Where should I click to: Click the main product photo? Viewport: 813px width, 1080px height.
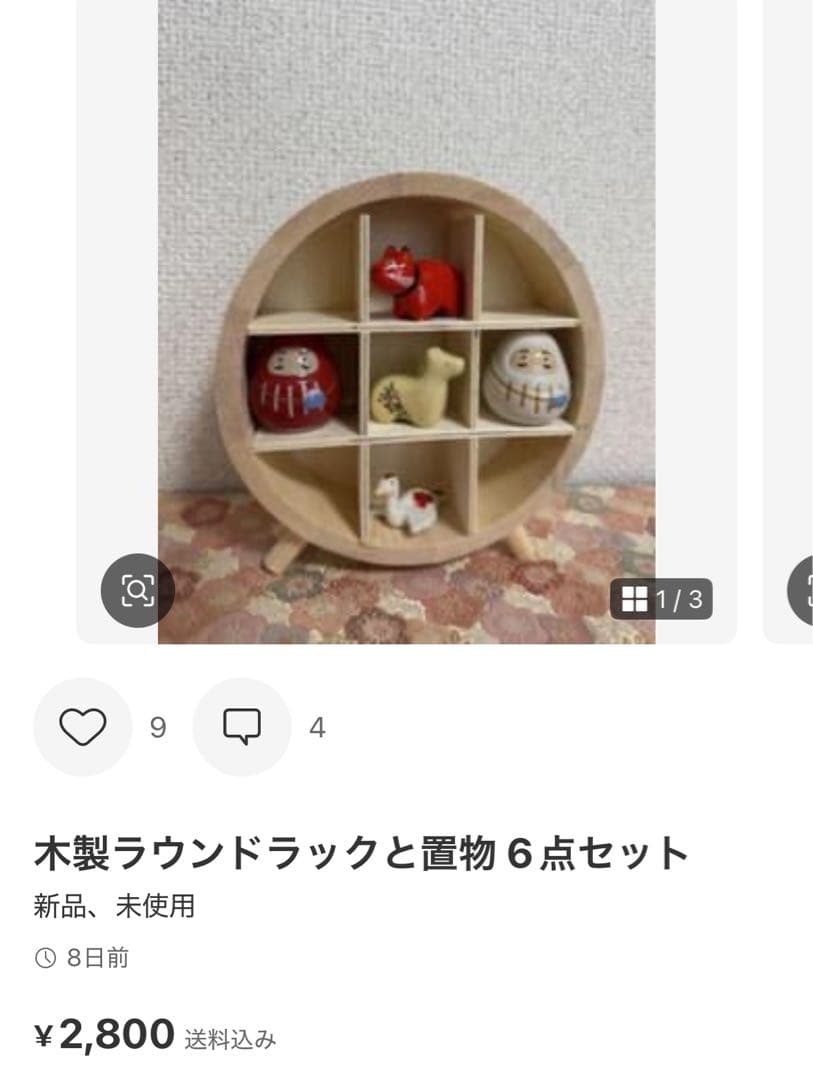pos(406,320)
